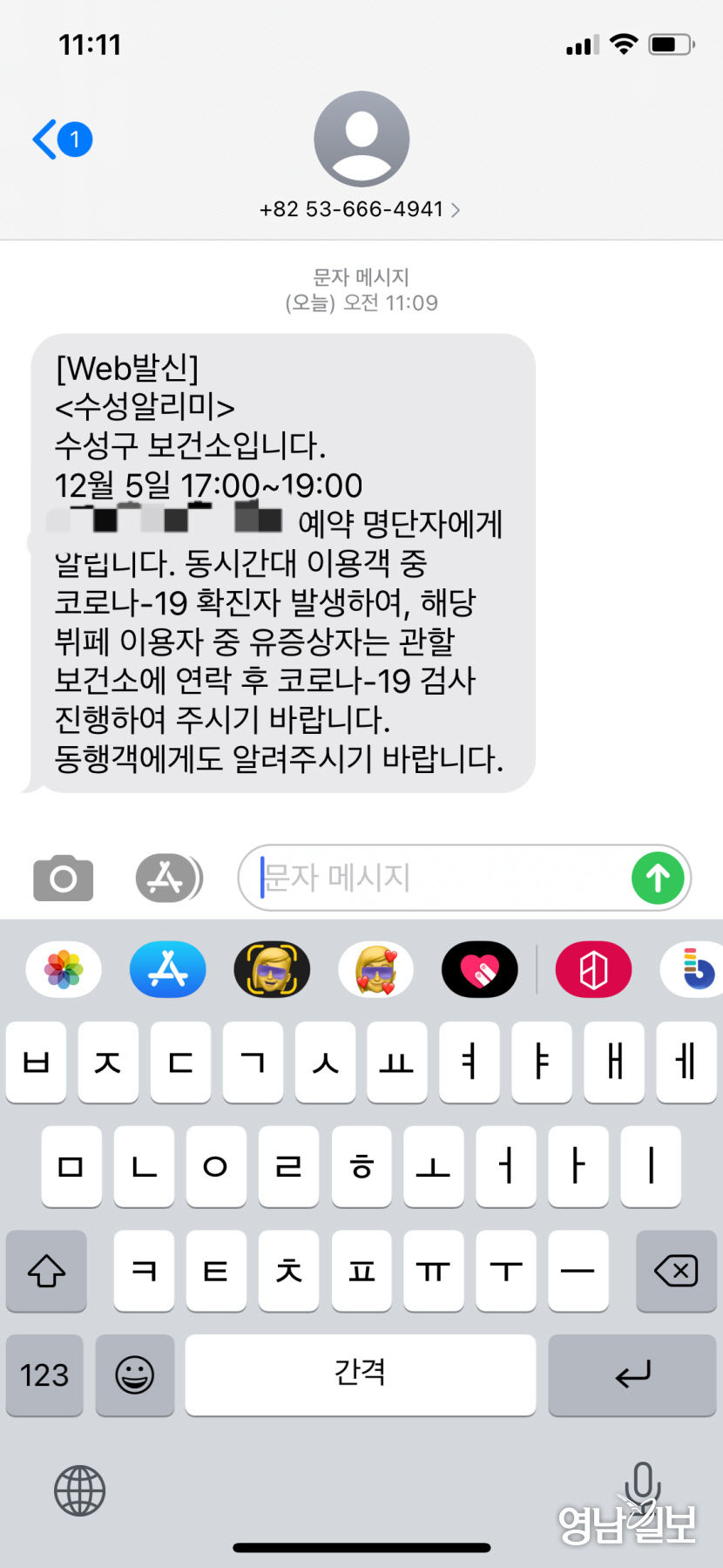Open the pink heart app in the strip
The image size is (723, 1568).
(x=480, y=968)
